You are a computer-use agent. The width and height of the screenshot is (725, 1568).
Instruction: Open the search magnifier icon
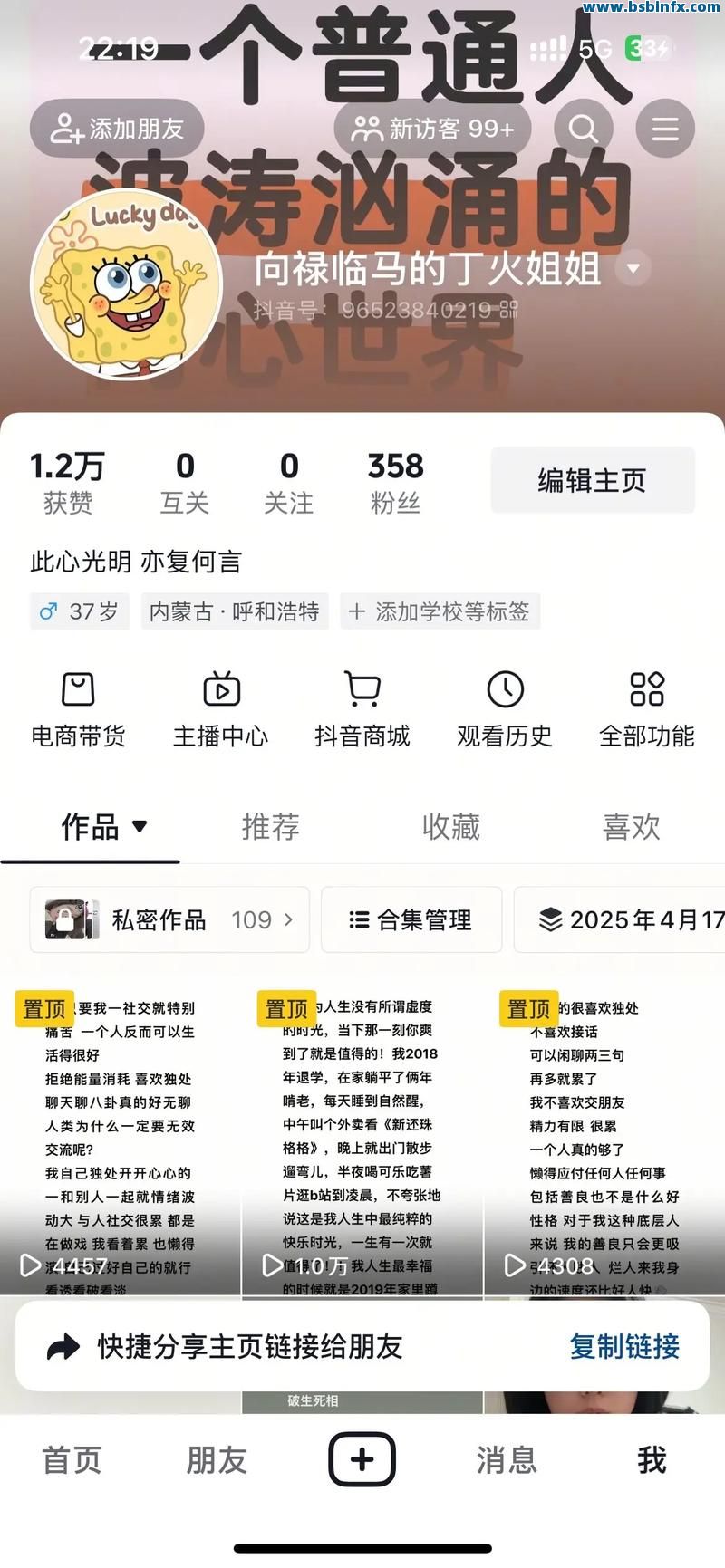click(584, 129)
